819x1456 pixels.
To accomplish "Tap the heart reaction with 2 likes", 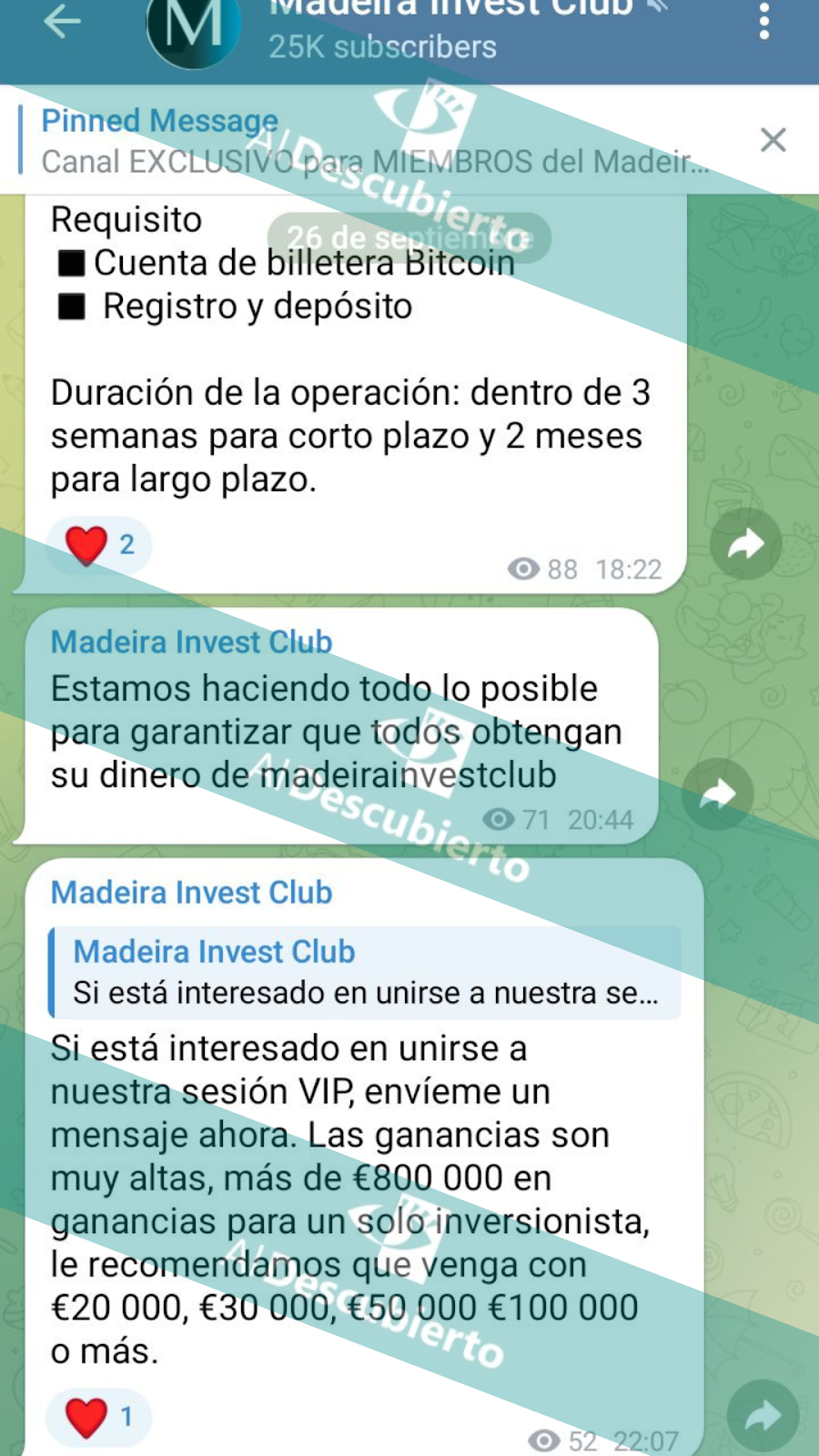I will tap(100, 545).
